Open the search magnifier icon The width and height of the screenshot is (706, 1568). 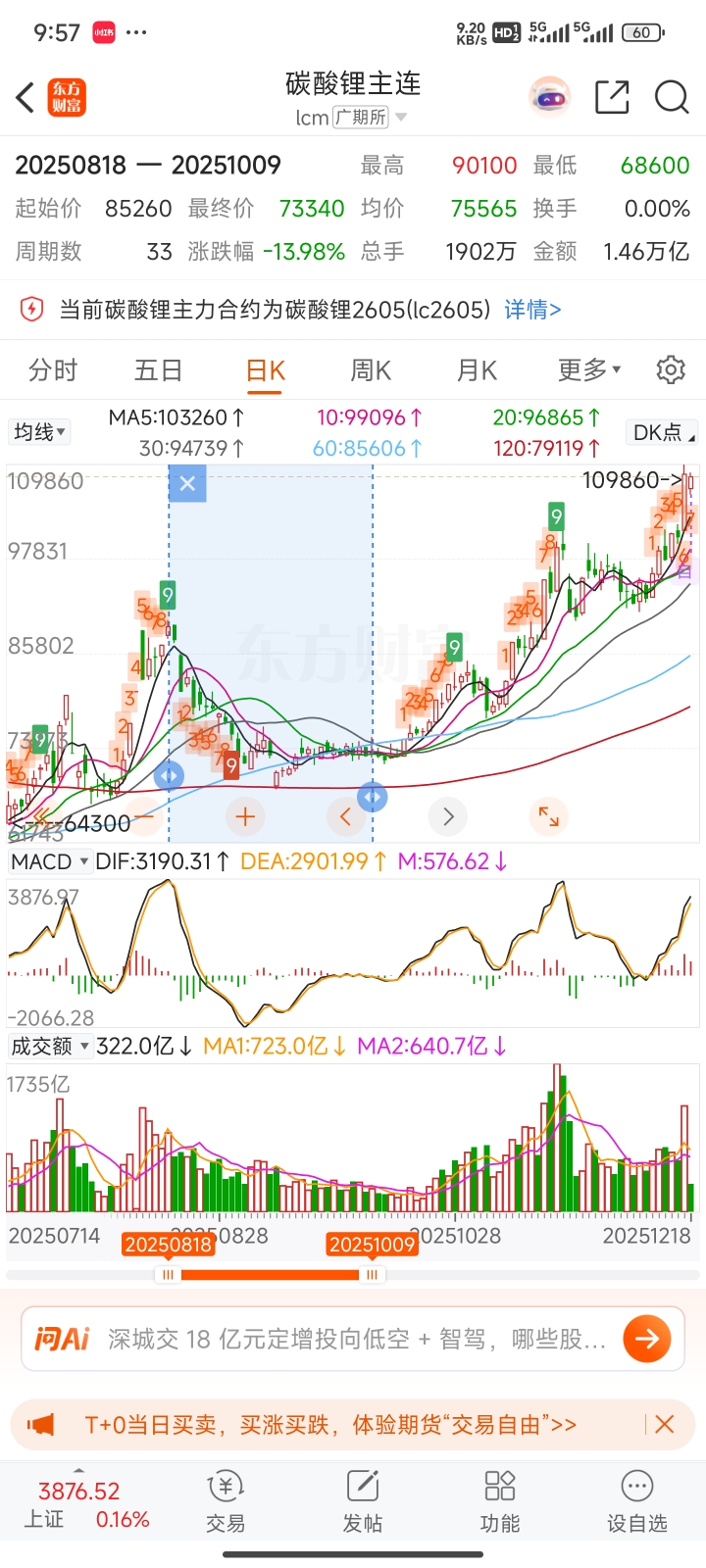point(672,97)
